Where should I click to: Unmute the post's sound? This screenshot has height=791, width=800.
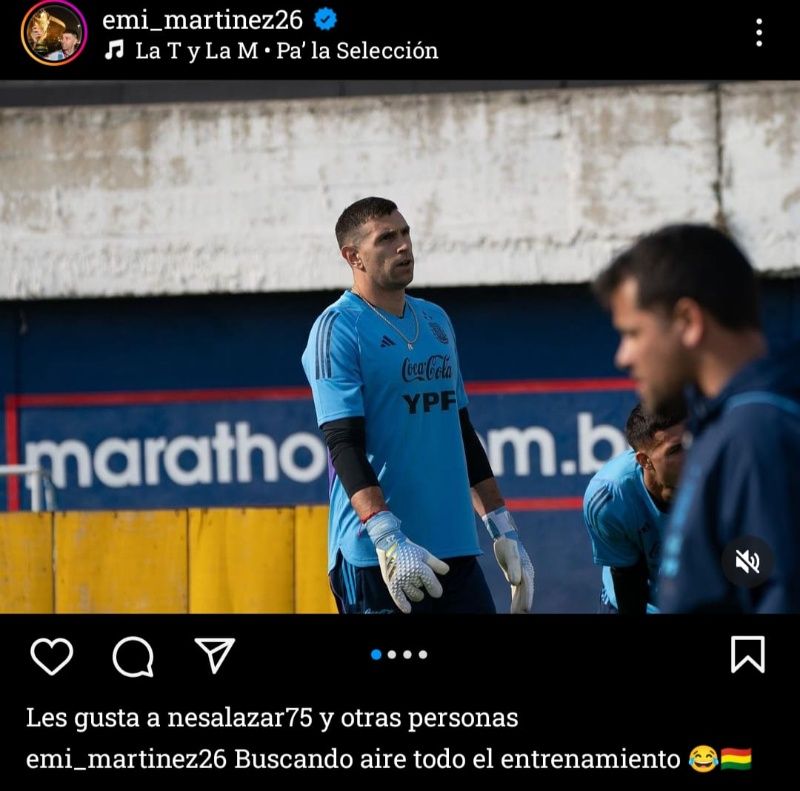[x=747, y=562]
